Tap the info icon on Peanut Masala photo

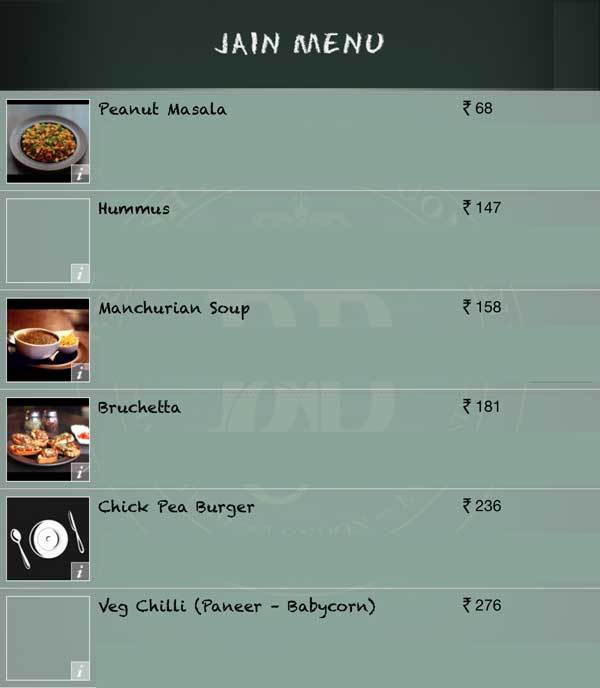80,174
